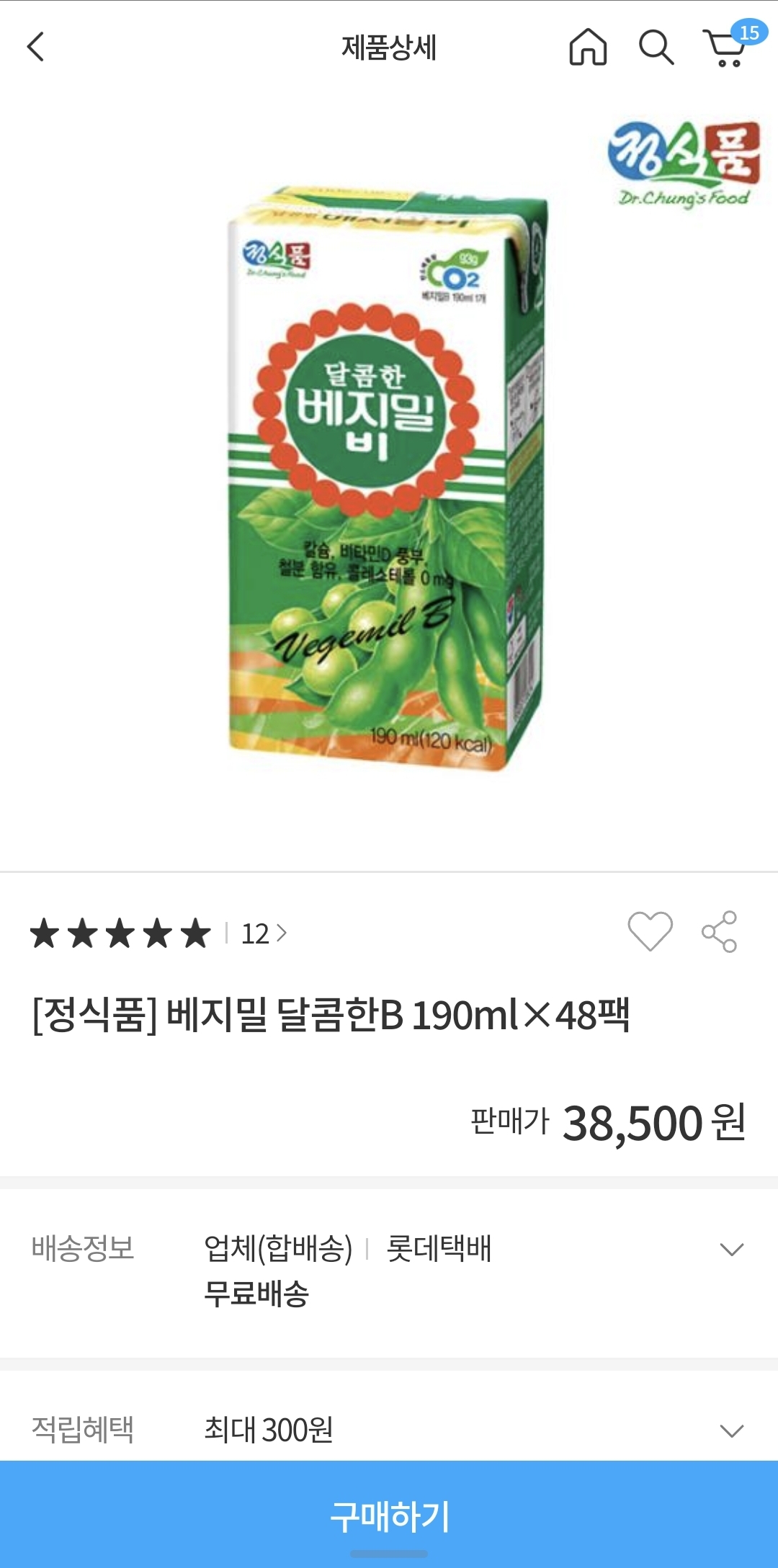Open the 12 reviews link

pos(256,933)
